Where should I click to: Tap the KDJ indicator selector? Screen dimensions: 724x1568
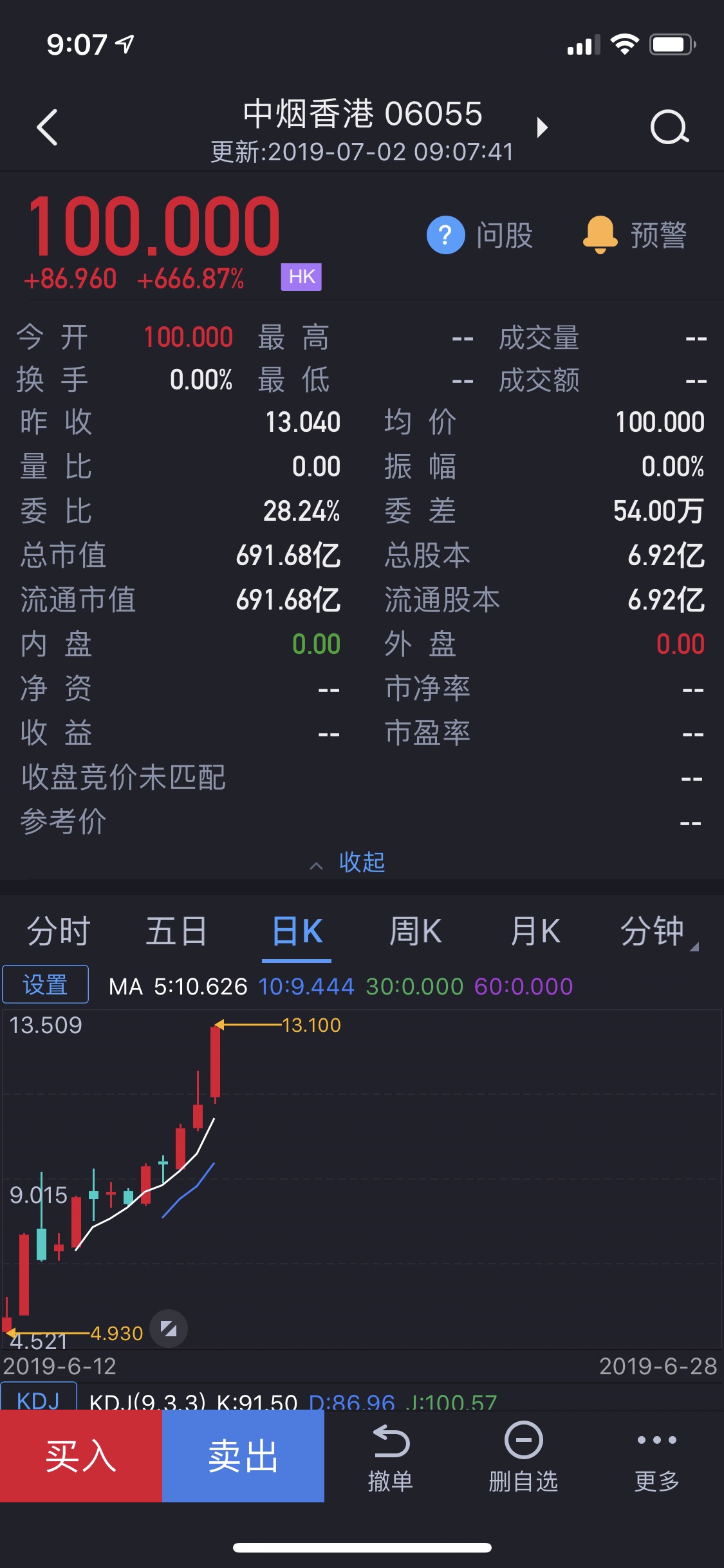pos(39,1397)
